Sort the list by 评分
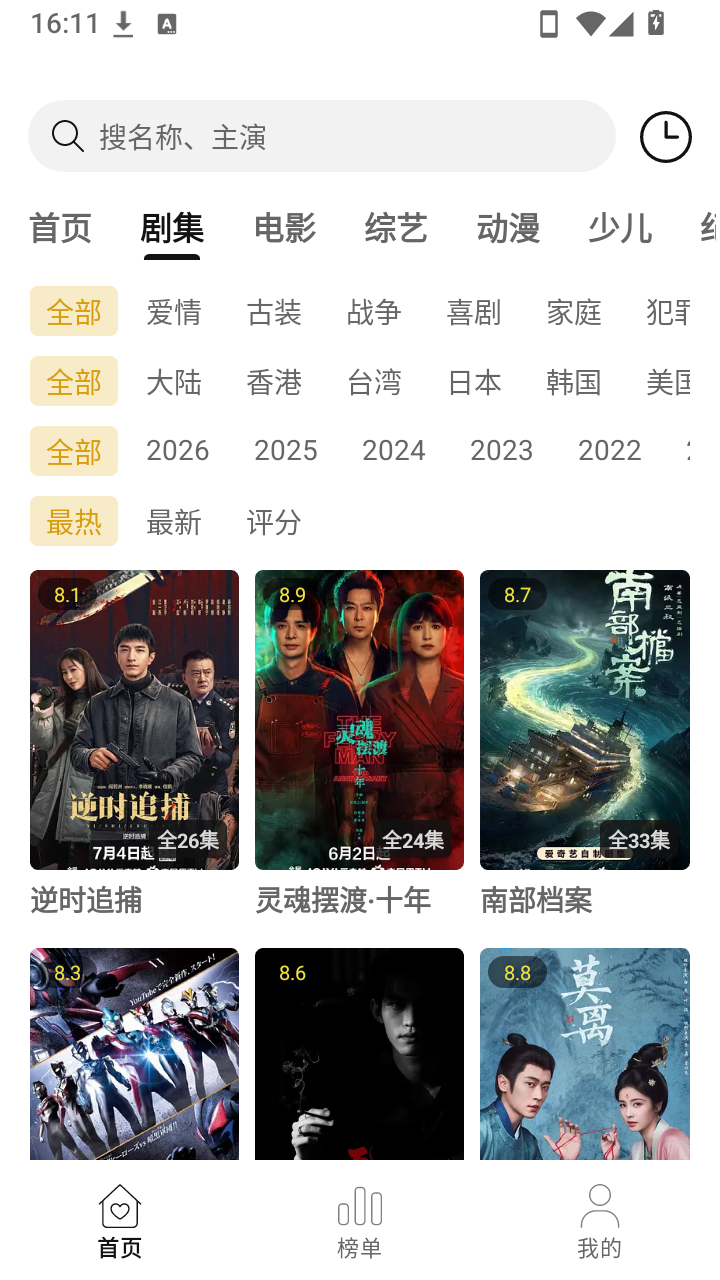Screen dimensions: 720x1280 point(274,521)
